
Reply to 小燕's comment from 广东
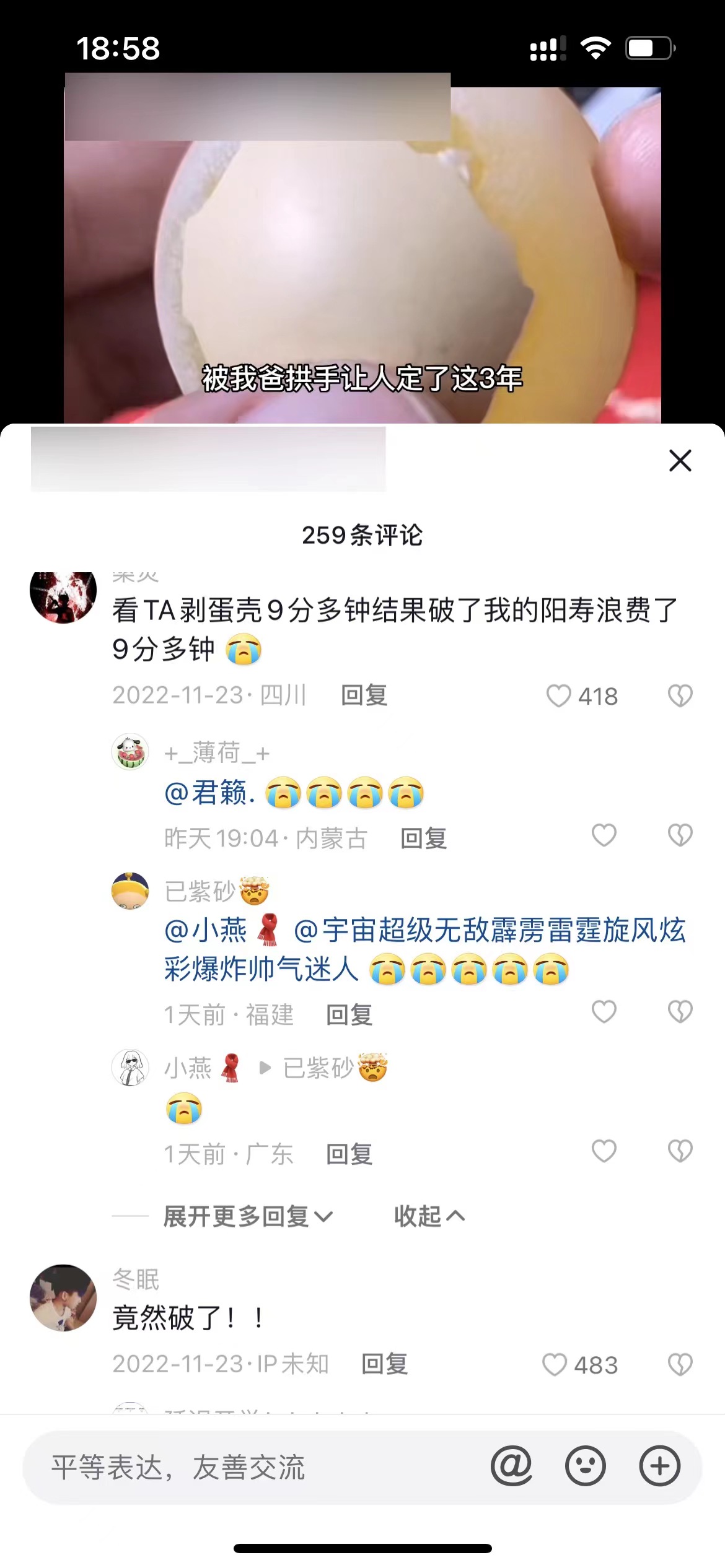pyautogui.click(x=349, y=1154)
